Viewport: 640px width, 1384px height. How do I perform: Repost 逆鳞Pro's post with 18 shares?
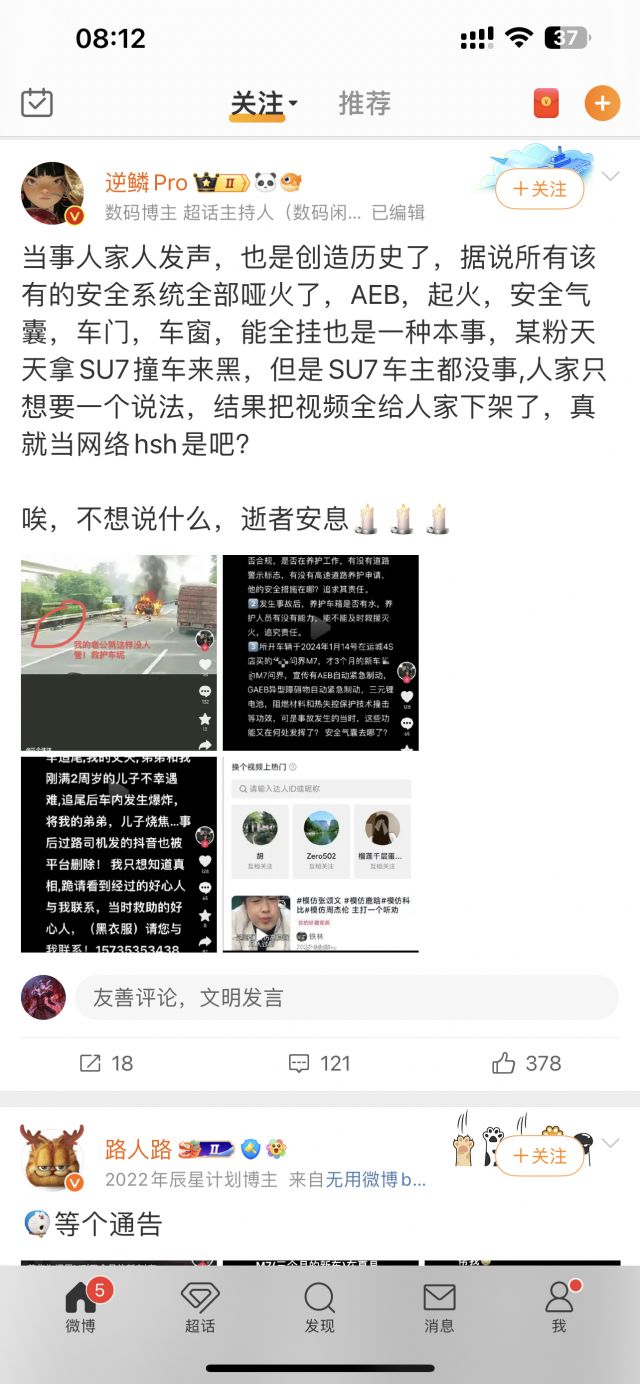pyautogui.click(x=106, y=1063)
